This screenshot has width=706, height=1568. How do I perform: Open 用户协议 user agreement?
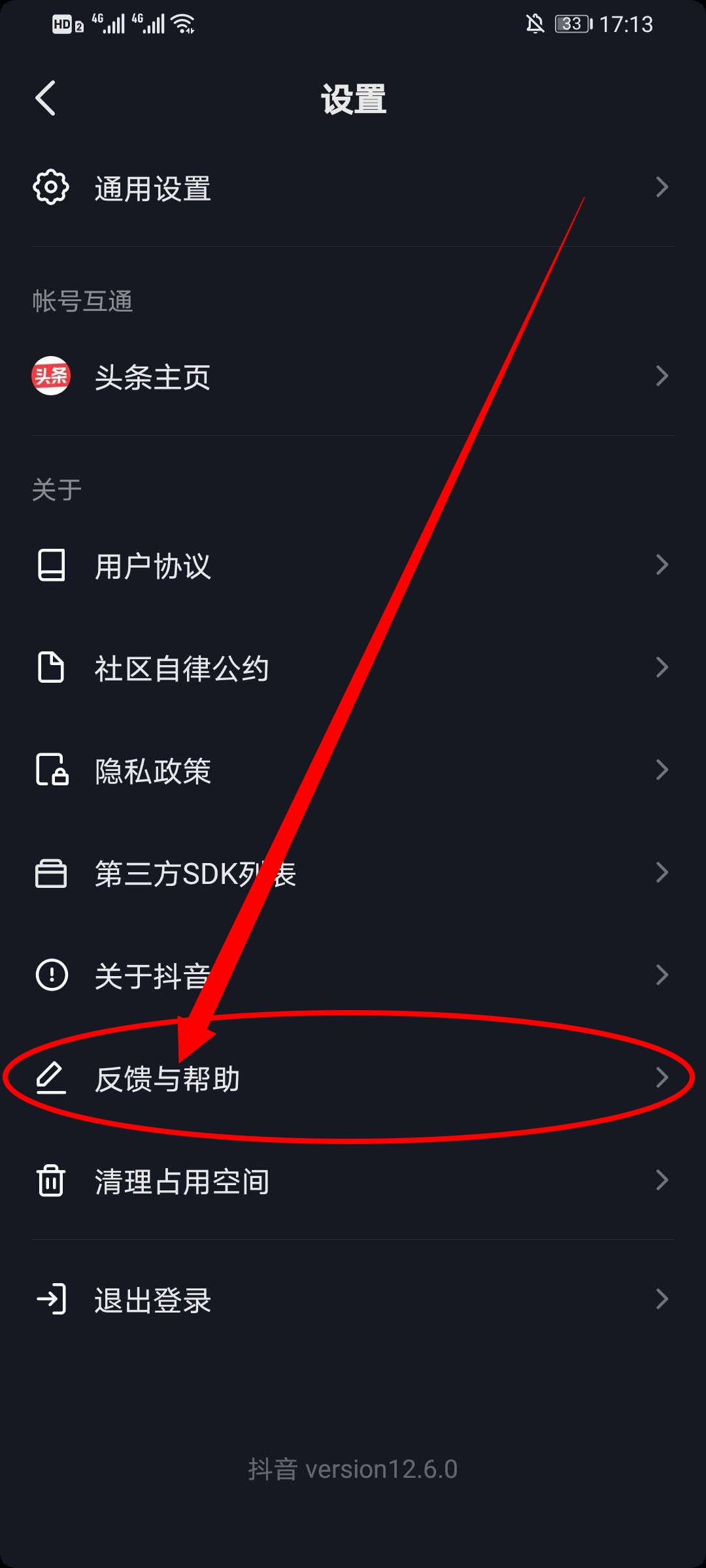pyautogui.click(x=353, y=565)
